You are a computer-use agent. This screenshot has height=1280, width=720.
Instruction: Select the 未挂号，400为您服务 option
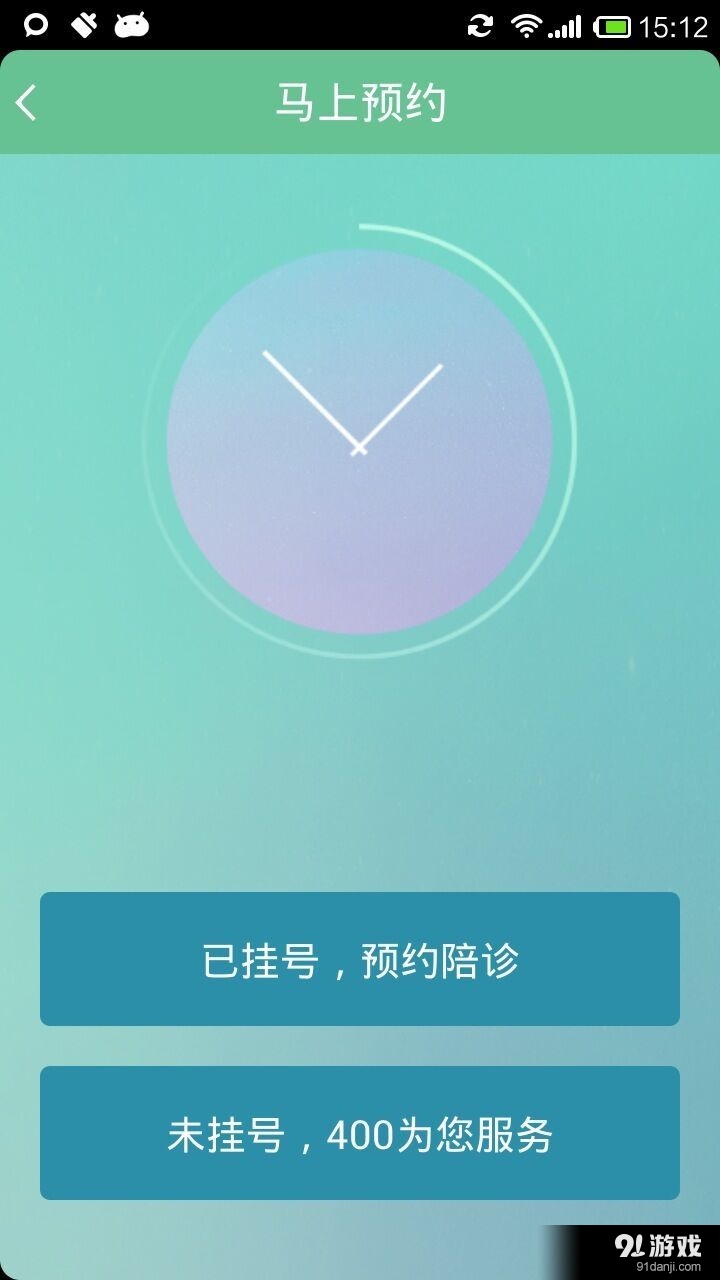click(x=360, y=1133)
